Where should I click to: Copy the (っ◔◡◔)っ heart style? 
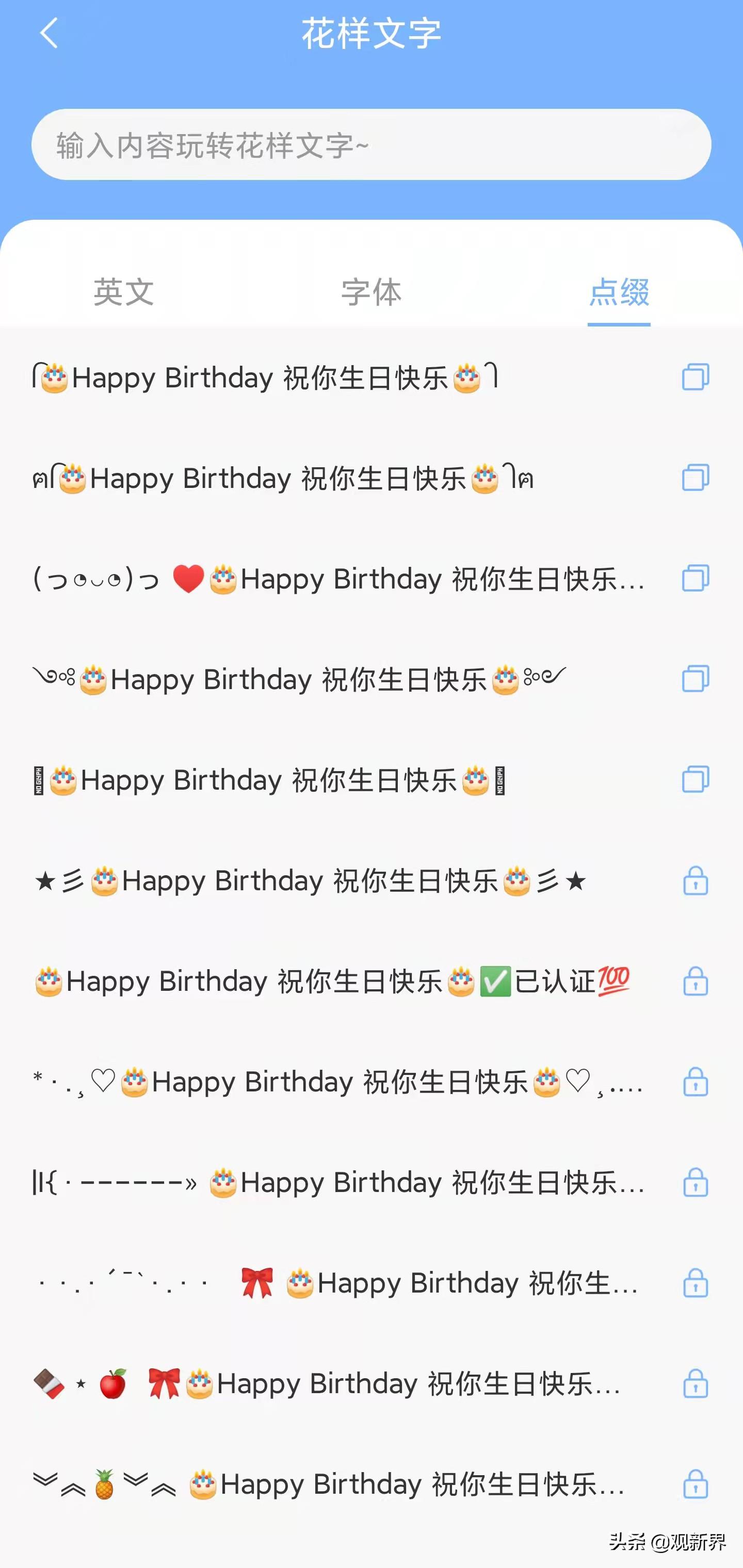click(x=695, y=578)
